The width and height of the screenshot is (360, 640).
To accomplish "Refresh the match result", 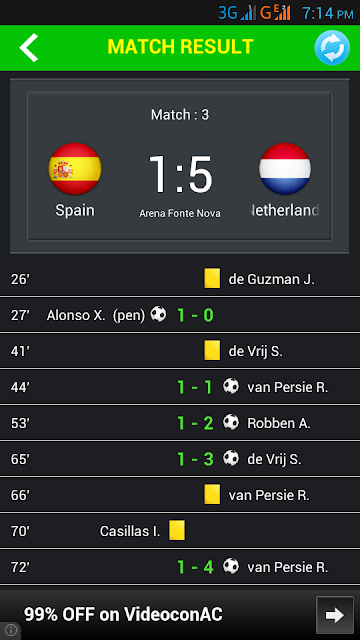I will pyautogui.click(x=332, y=48).
